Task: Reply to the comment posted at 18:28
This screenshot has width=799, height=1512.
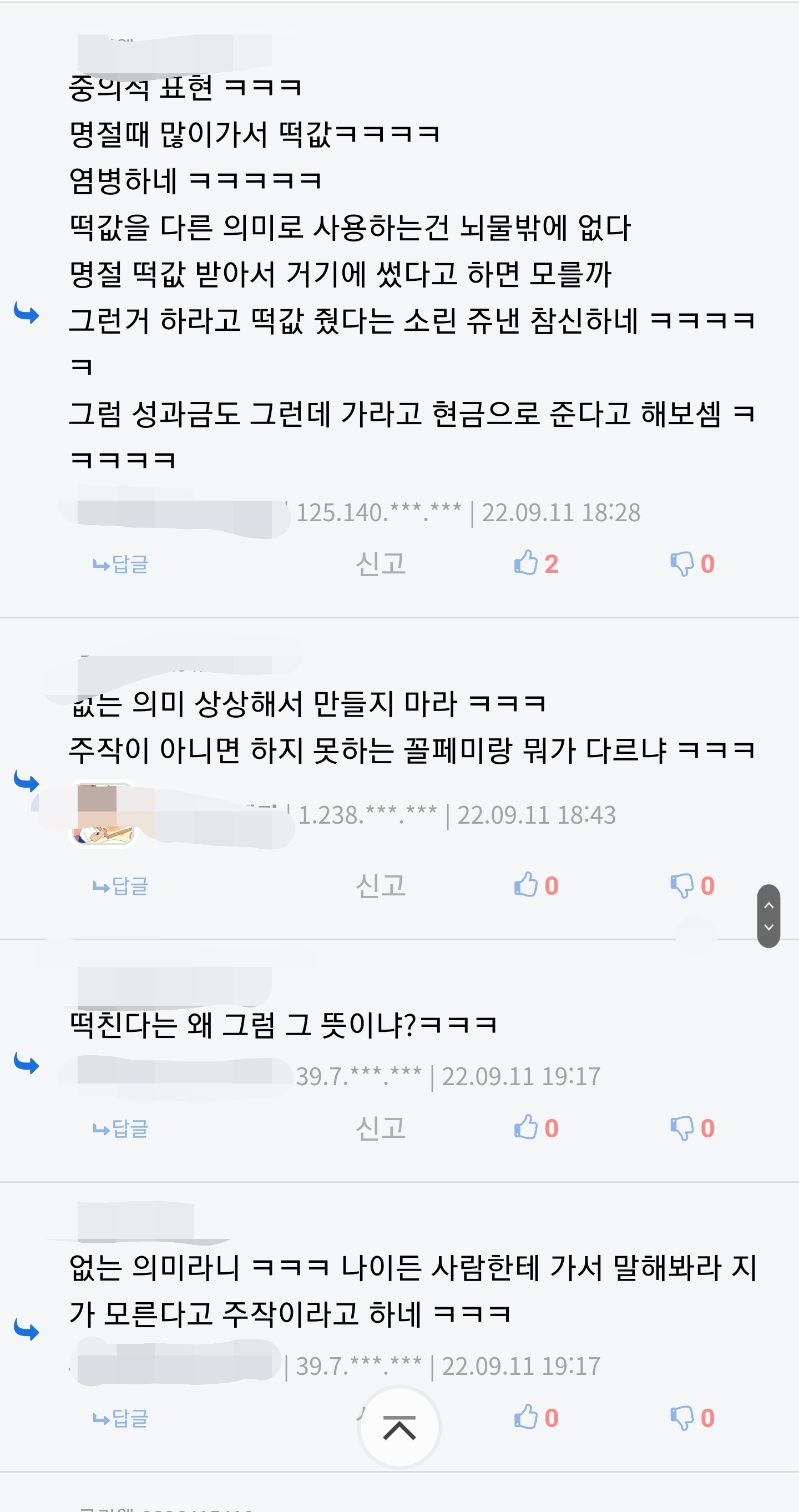Action: coord(121,564)
